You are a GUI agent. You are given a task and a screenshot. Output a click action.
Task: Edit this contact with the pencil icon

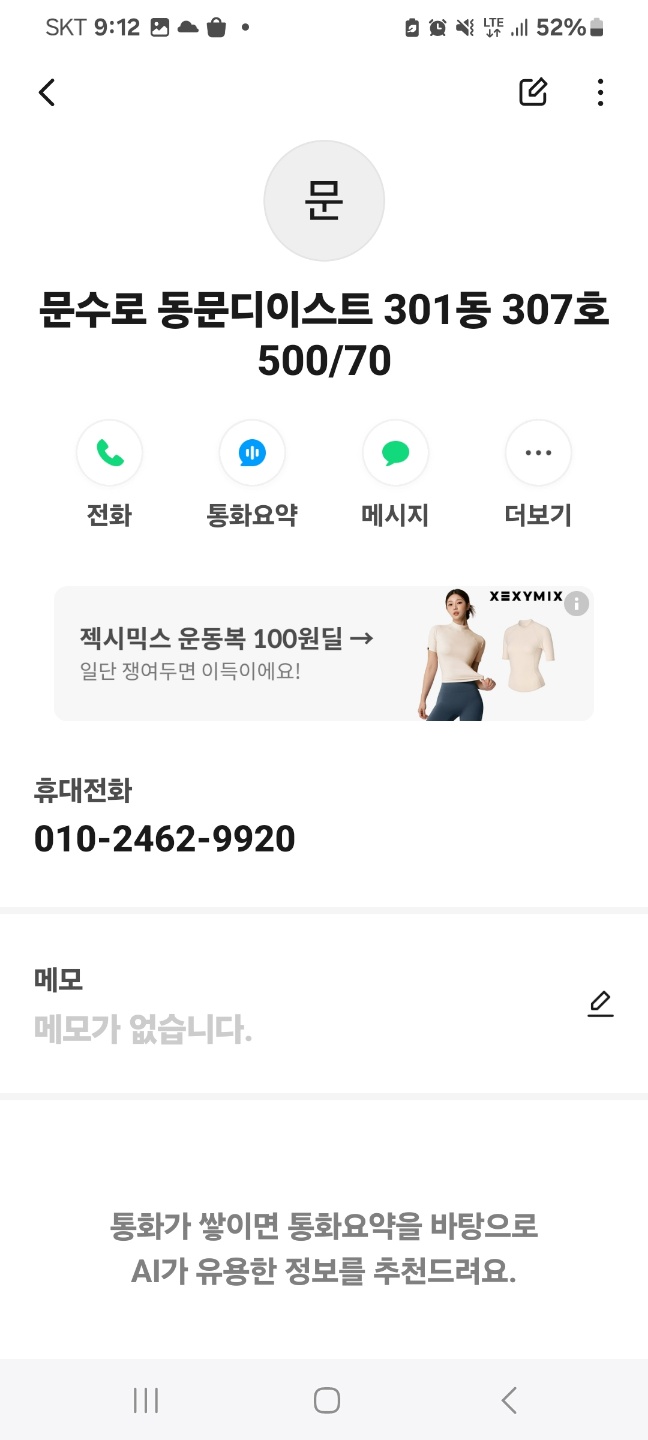tap(533, 92)
